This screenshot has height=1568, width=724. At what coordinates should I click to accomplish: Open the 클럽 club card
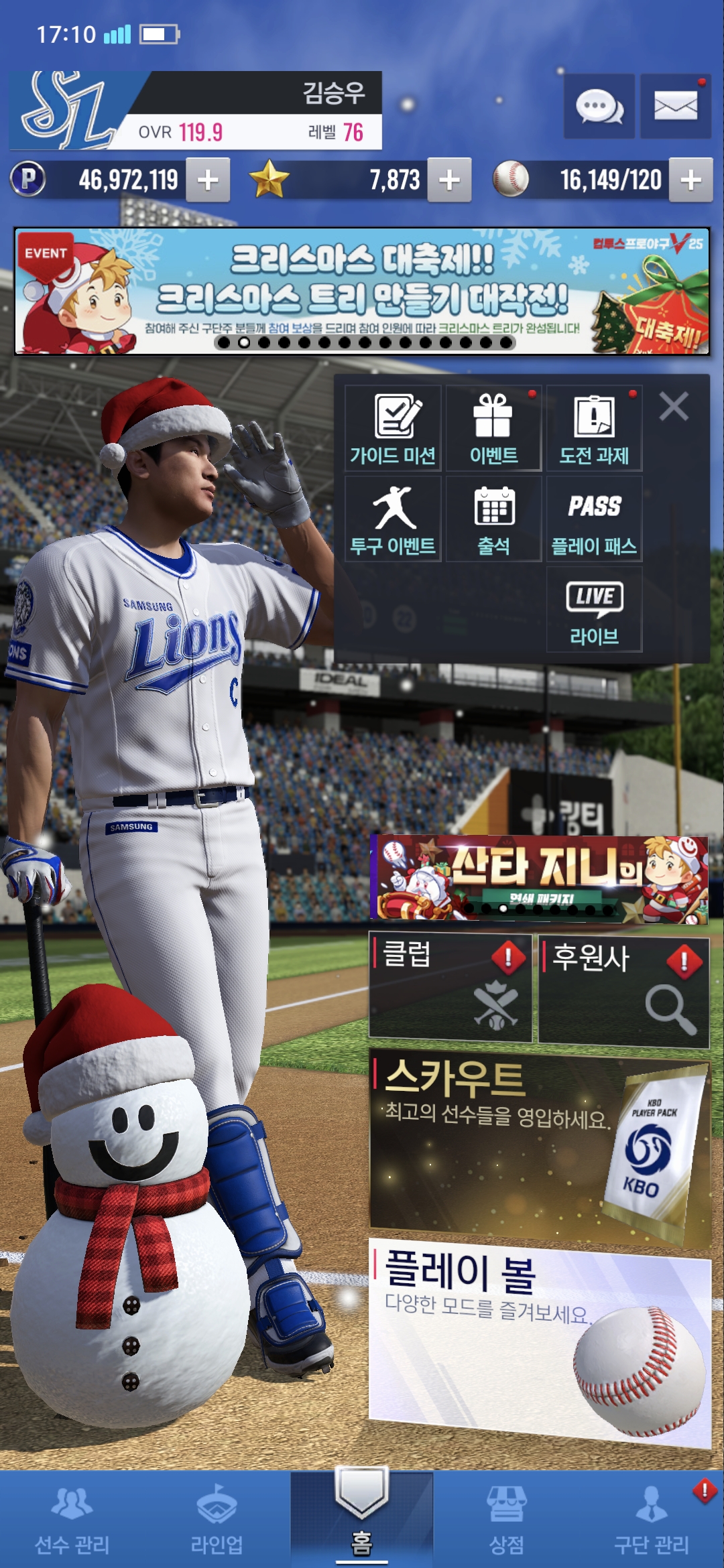[450, 988]
